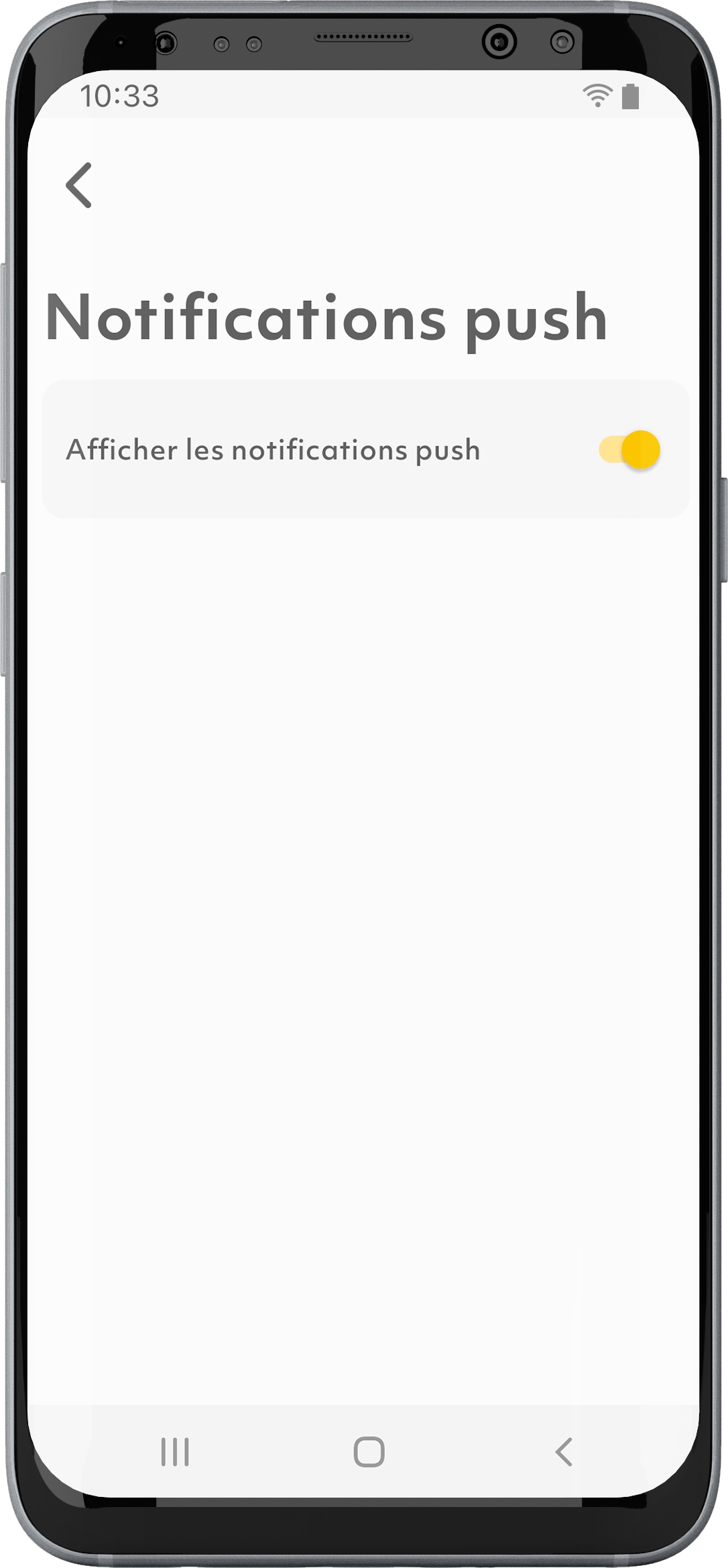Tap the system home button

[369, 1451]
